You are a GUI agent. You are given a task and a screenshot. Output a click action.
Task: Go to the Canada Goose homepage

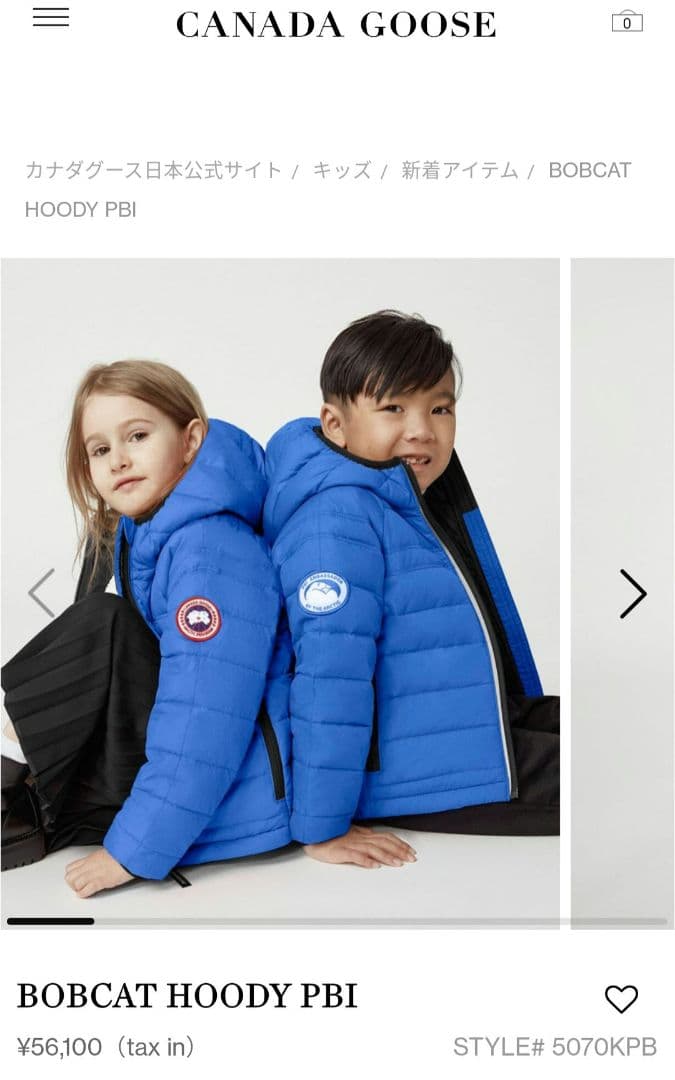coord(336,25)
